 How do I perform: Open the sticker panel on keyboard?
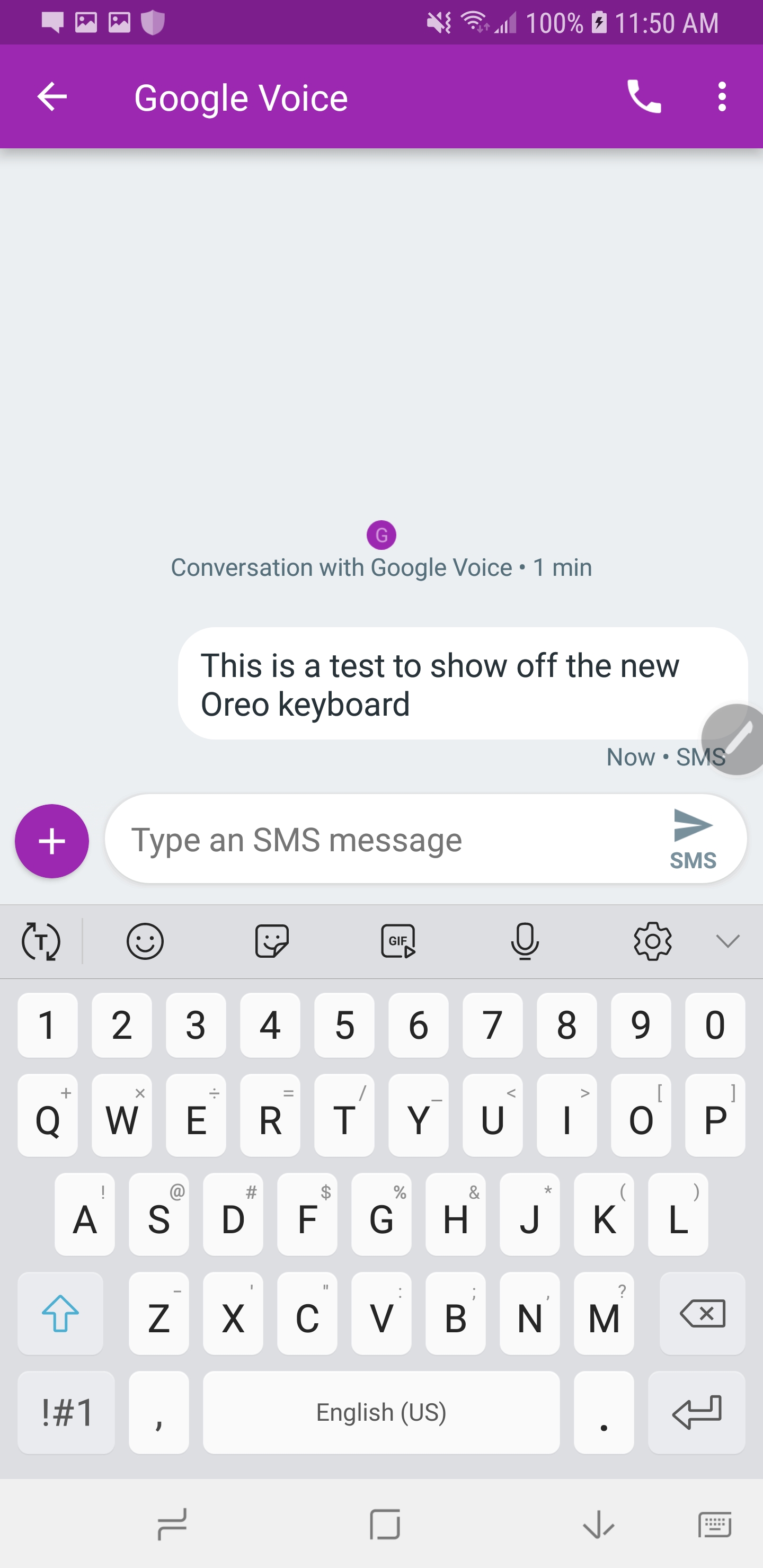click(x=272, y=942)
